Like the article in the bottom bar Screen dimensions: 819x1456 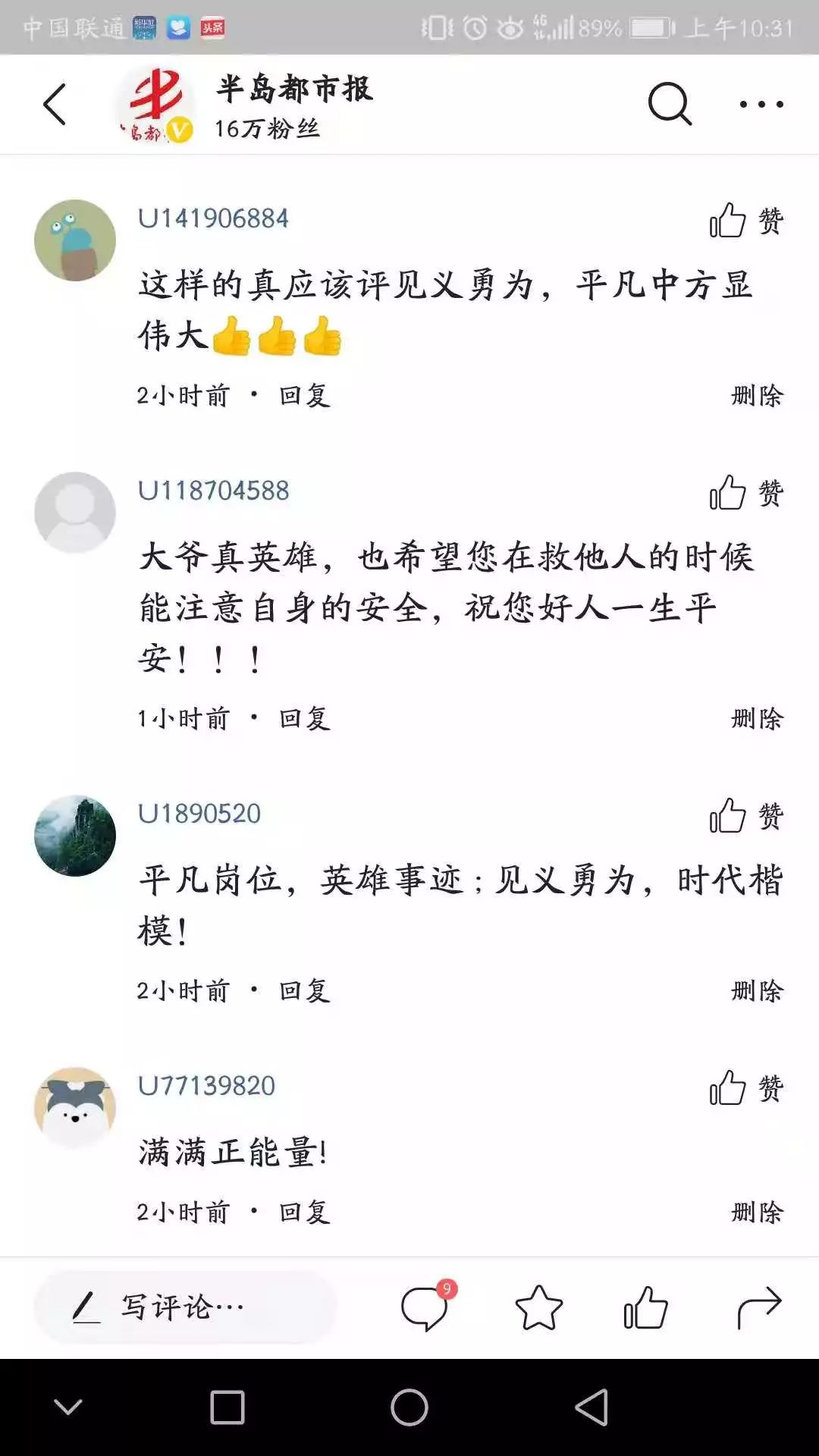click(x=645, y=1307)
